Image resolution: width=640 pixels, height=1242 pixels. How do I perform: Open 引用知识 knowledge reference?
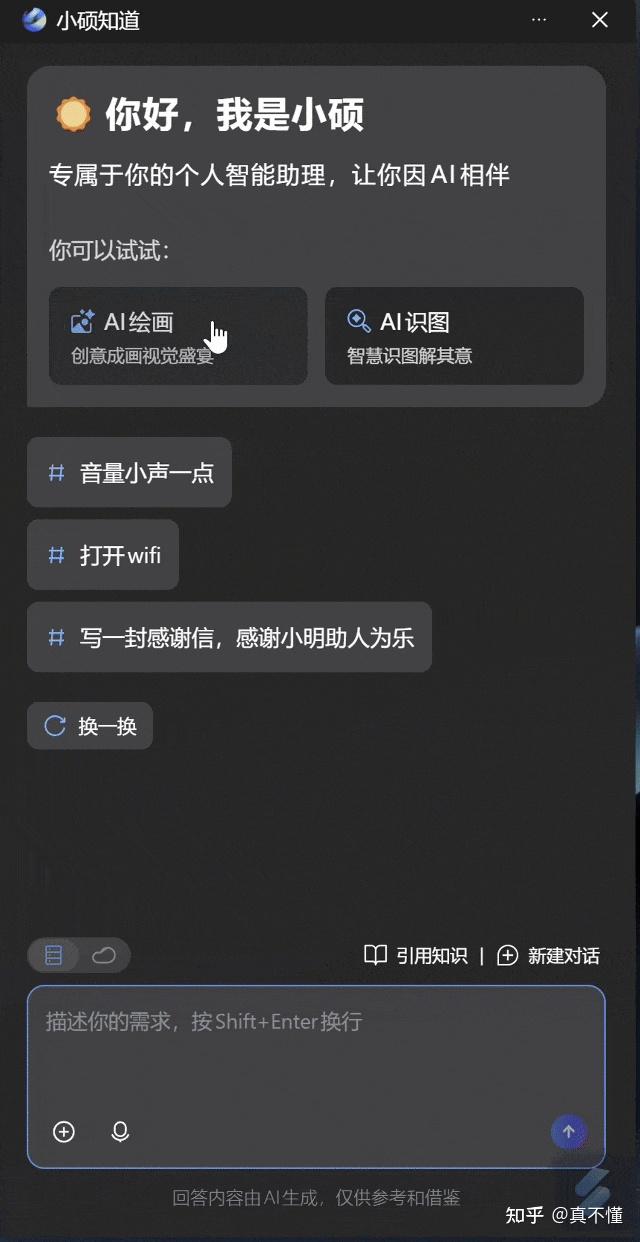pyautogui.click(x=416, y=956)
